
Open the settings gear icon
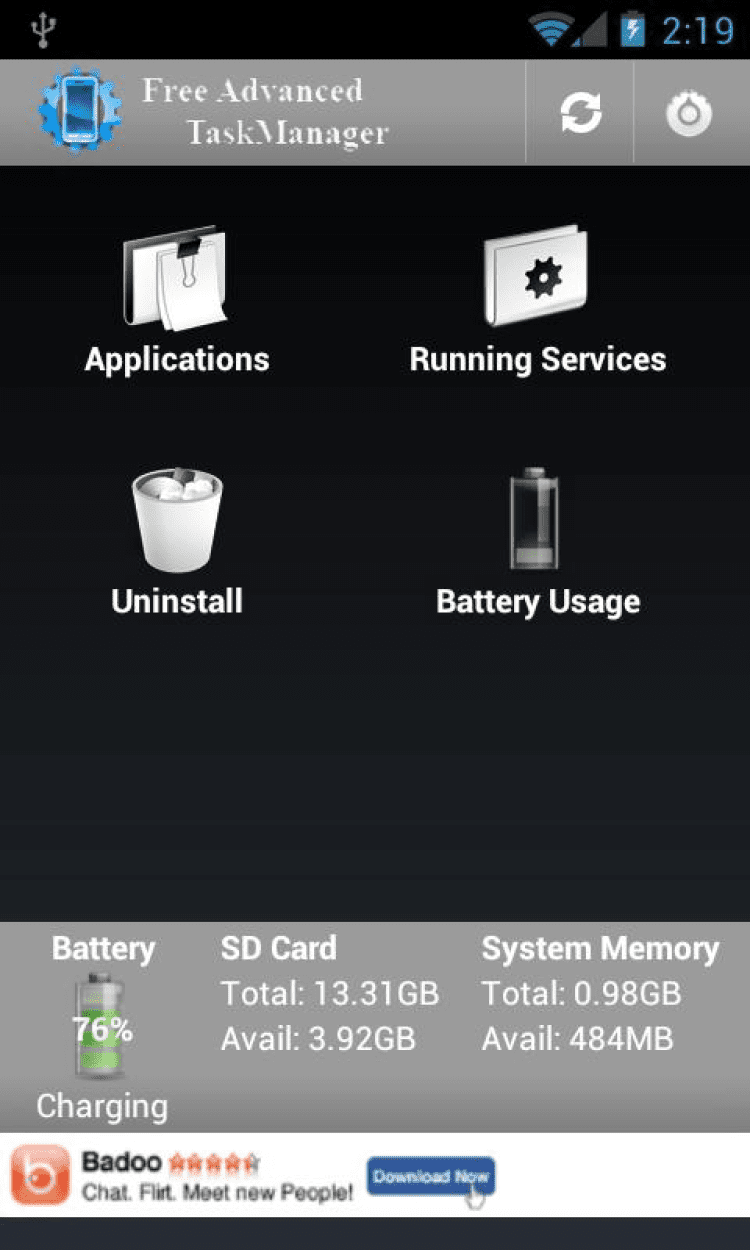689,114
